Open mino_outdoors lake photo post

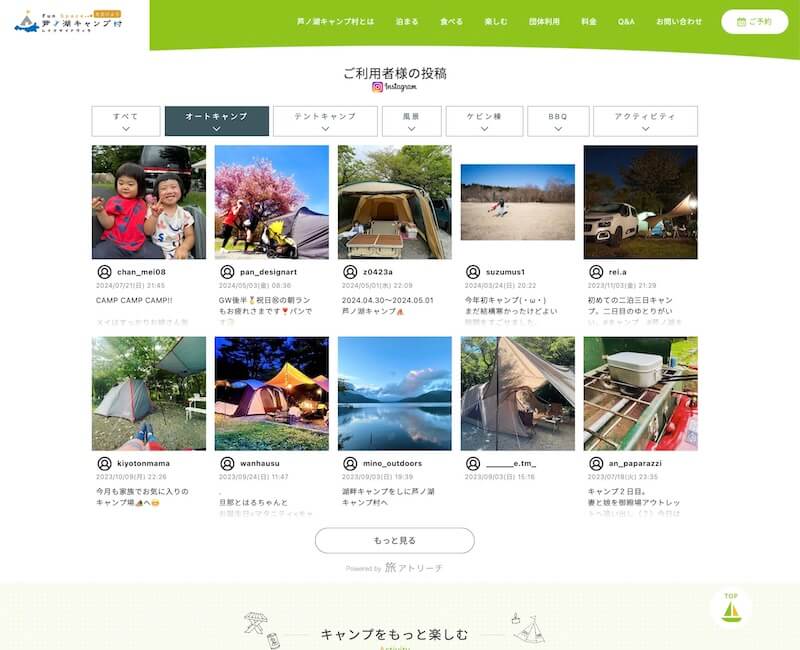[394, 393]
